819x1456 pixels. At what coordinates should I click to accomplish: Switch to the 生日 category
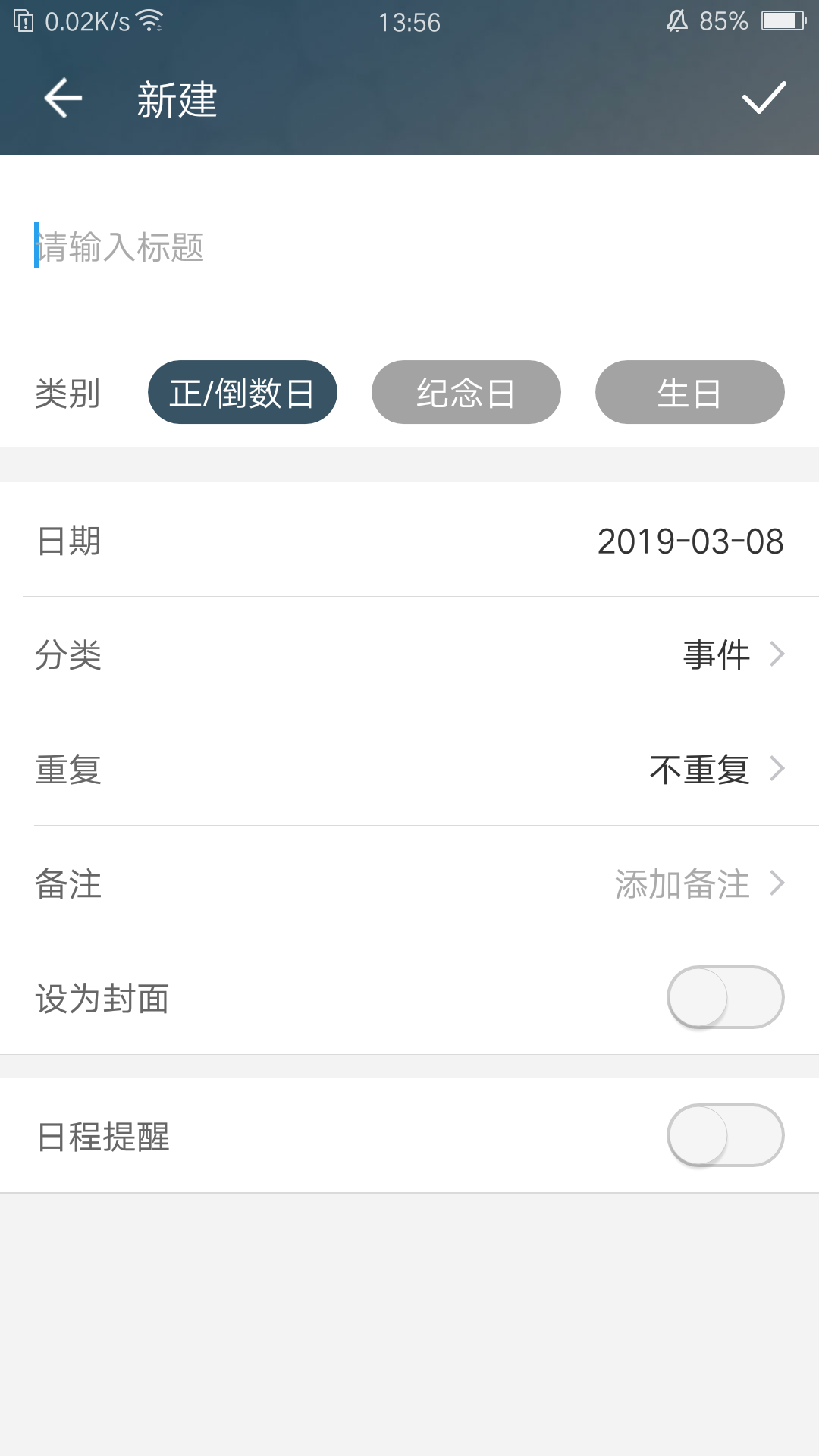(689, 391)
